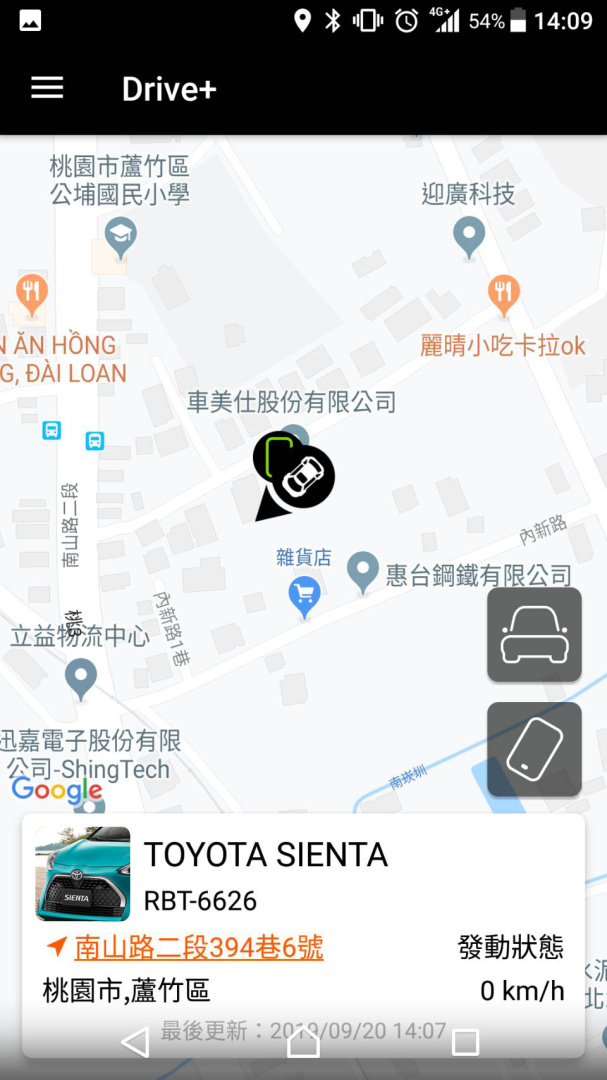Go to the home screen
607x1080 pixels.
[x=303, y=1042]
